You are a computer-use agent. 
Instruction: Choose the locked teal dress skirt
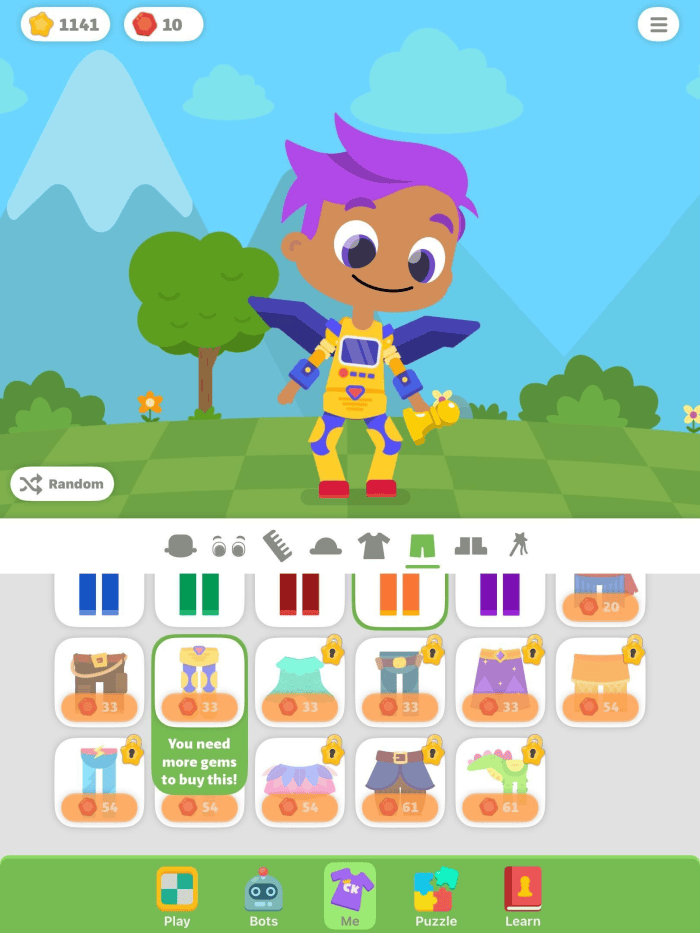[299, 680]
